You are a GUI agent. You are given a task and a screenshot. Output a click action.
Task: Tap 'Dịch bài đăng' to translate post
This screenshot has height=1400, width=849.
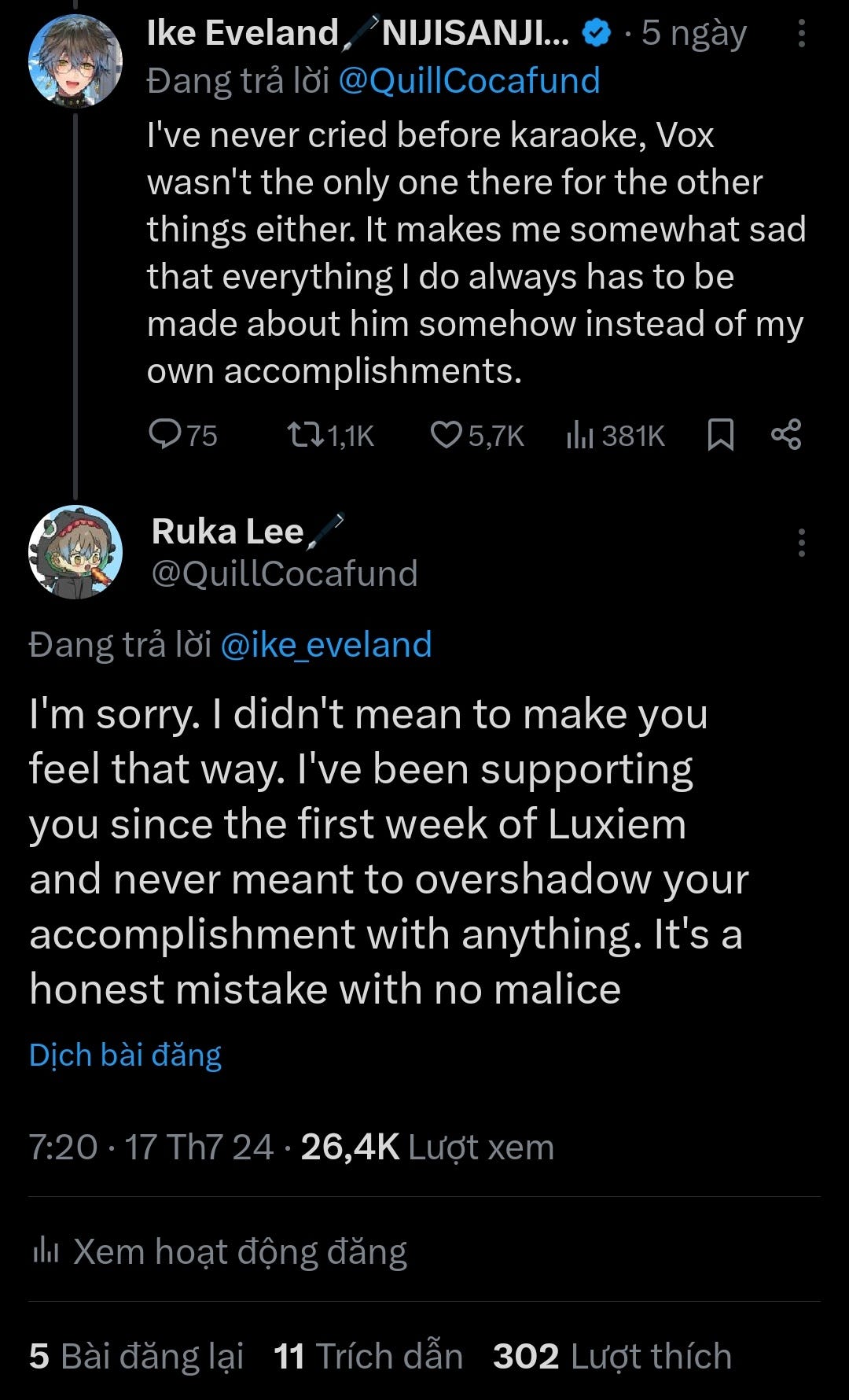[x=125, y=1055]
